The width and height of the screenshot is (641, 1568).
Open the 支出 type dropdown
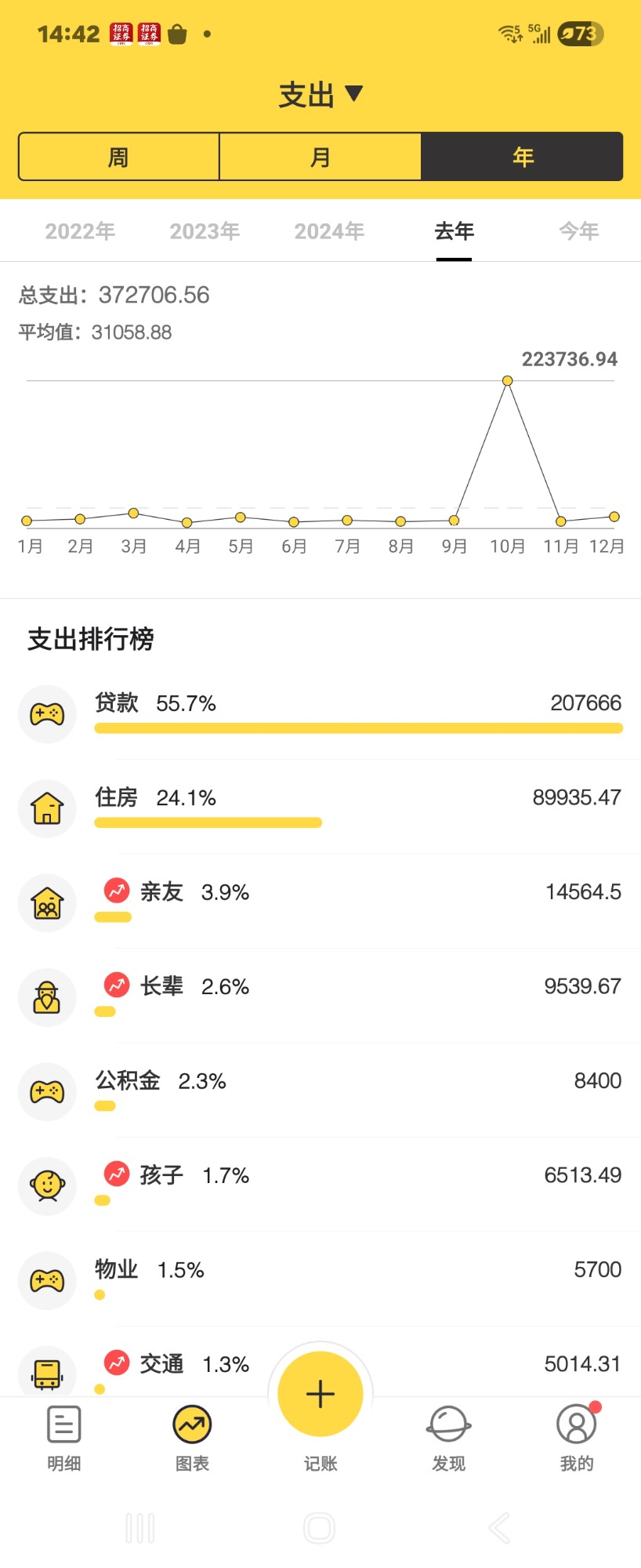coord(320,95)
